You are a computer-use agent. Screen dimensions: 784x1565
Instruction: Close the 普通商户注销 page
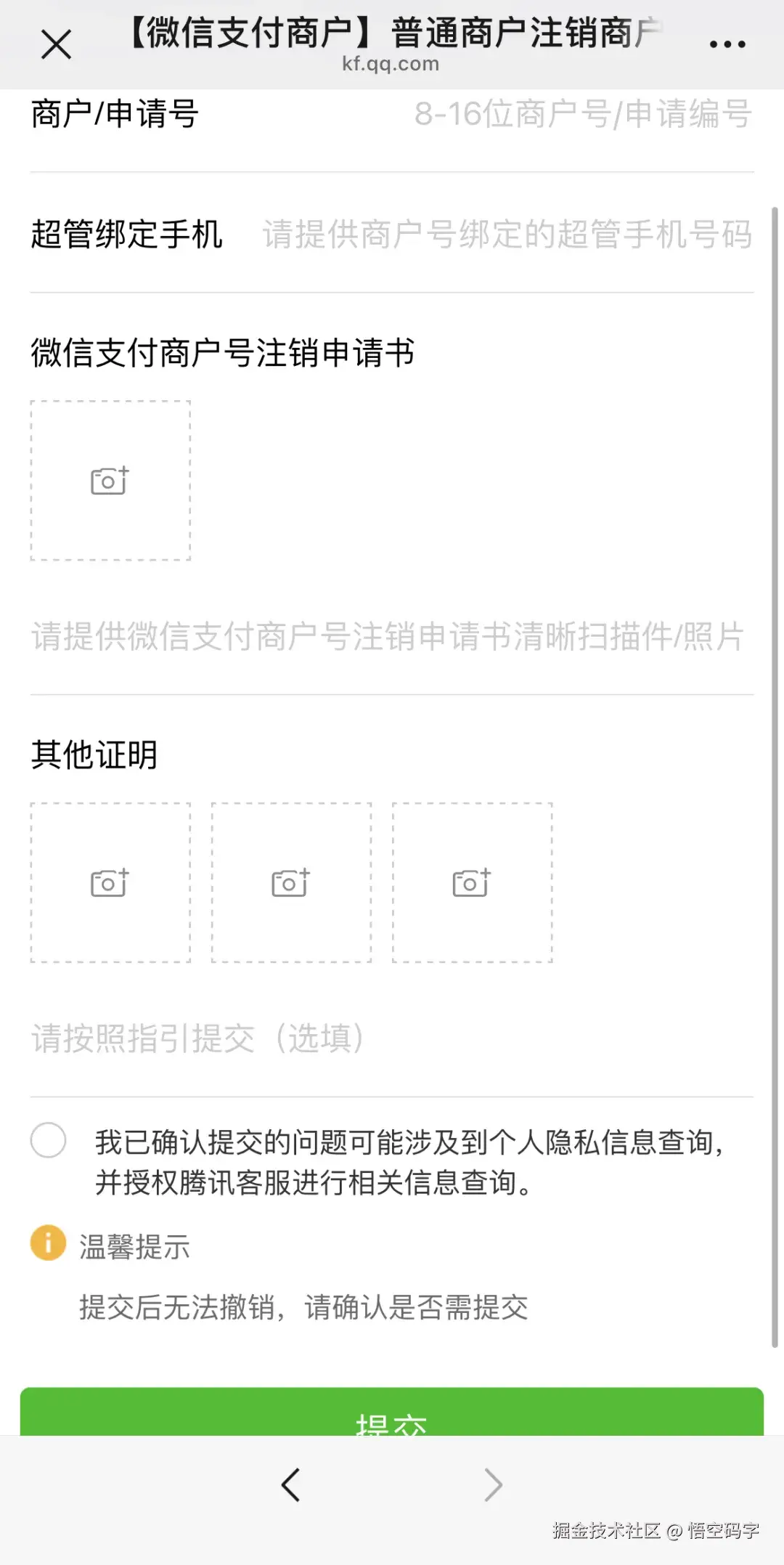coord(56,44)
